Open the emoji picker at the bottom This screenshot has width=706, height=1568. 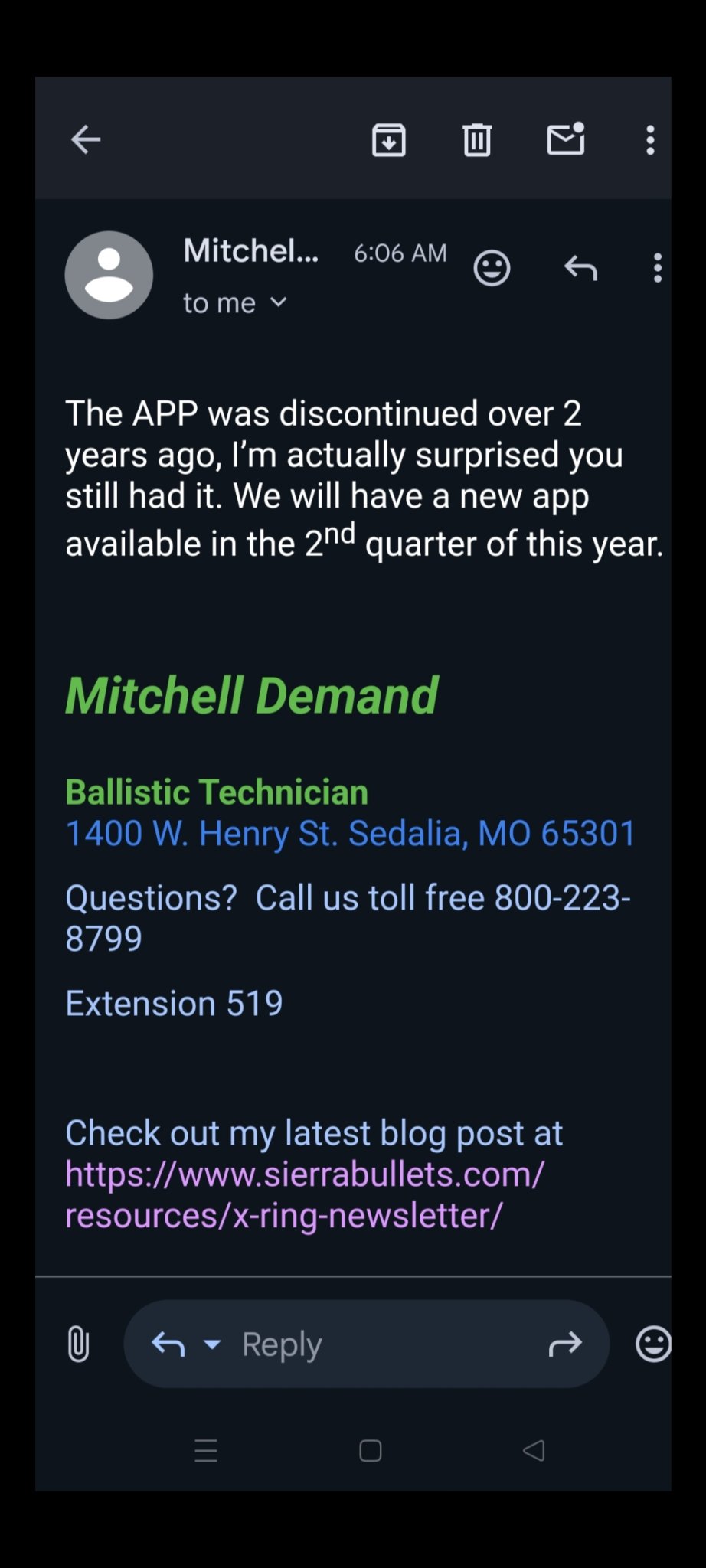653,1344
